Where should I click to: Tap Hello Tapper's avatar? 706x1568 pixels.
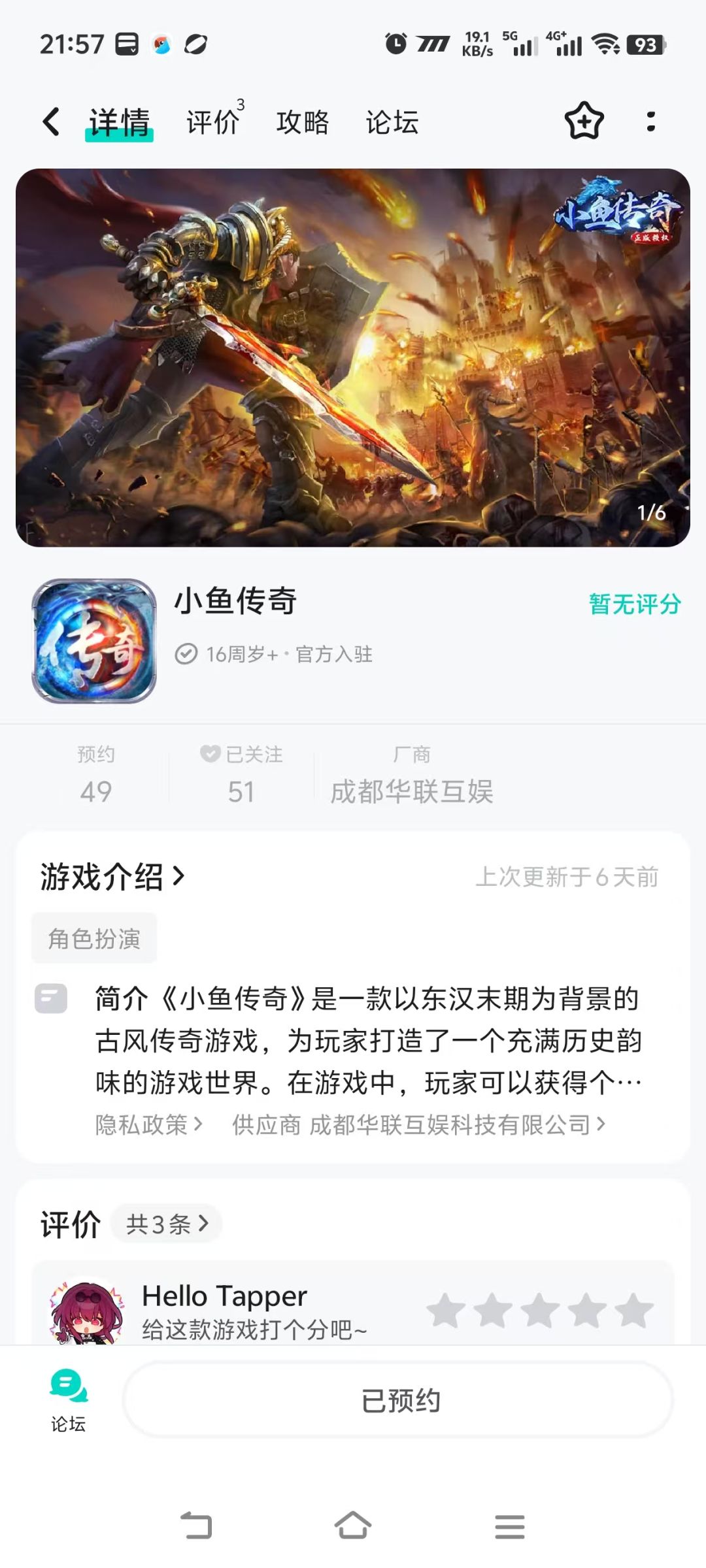click(x=85, y=1313)
